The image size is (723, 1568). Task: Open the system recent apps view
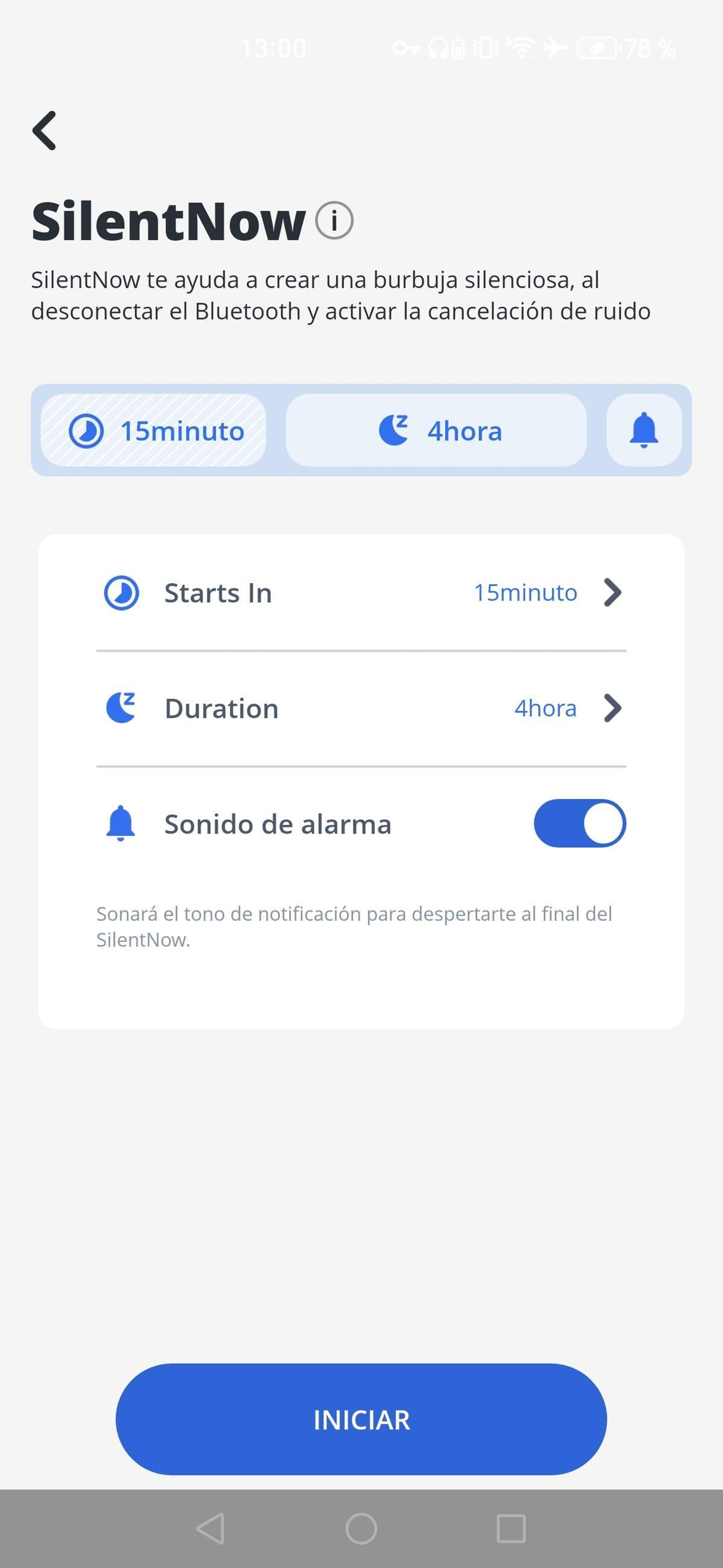(x=511, y=1528)
